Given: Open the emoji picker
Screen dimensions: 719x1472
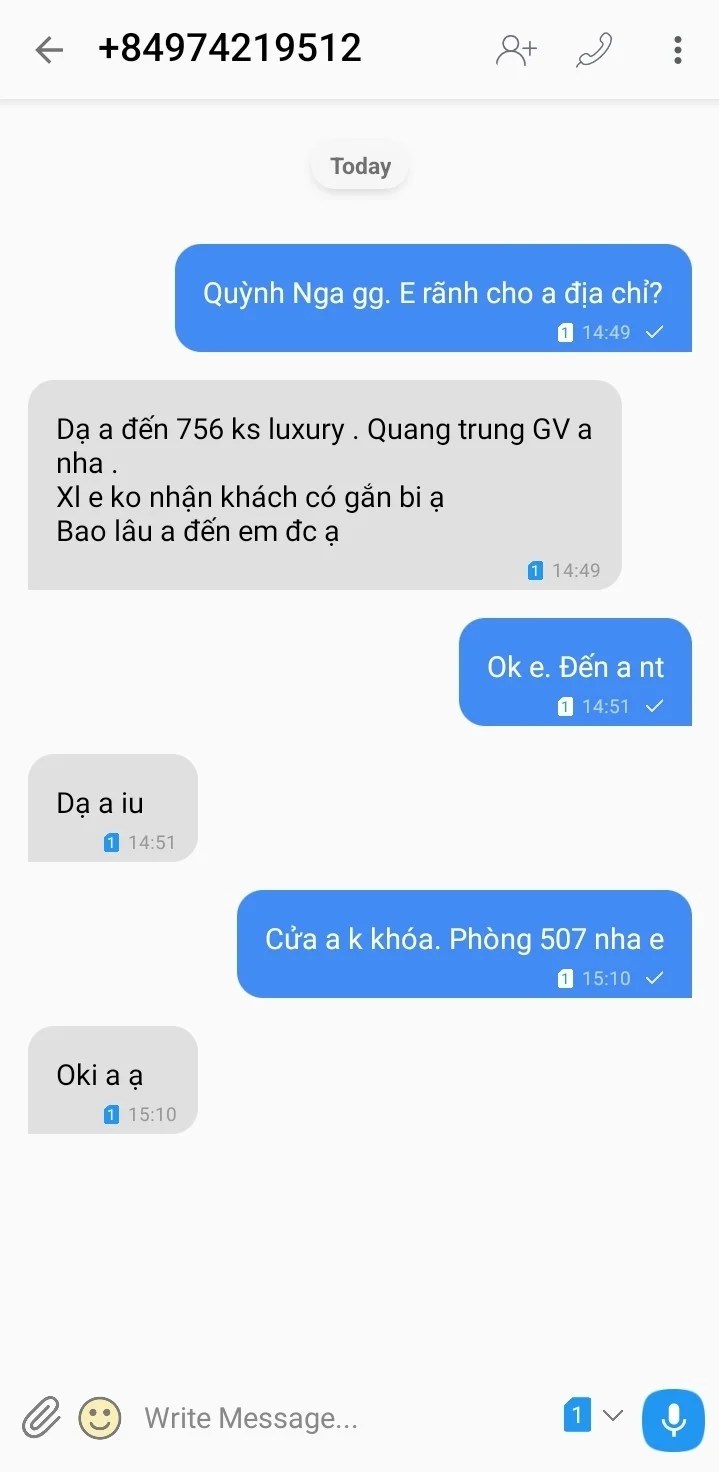Looking at the screenshot, I should (x=100, y=1417).
